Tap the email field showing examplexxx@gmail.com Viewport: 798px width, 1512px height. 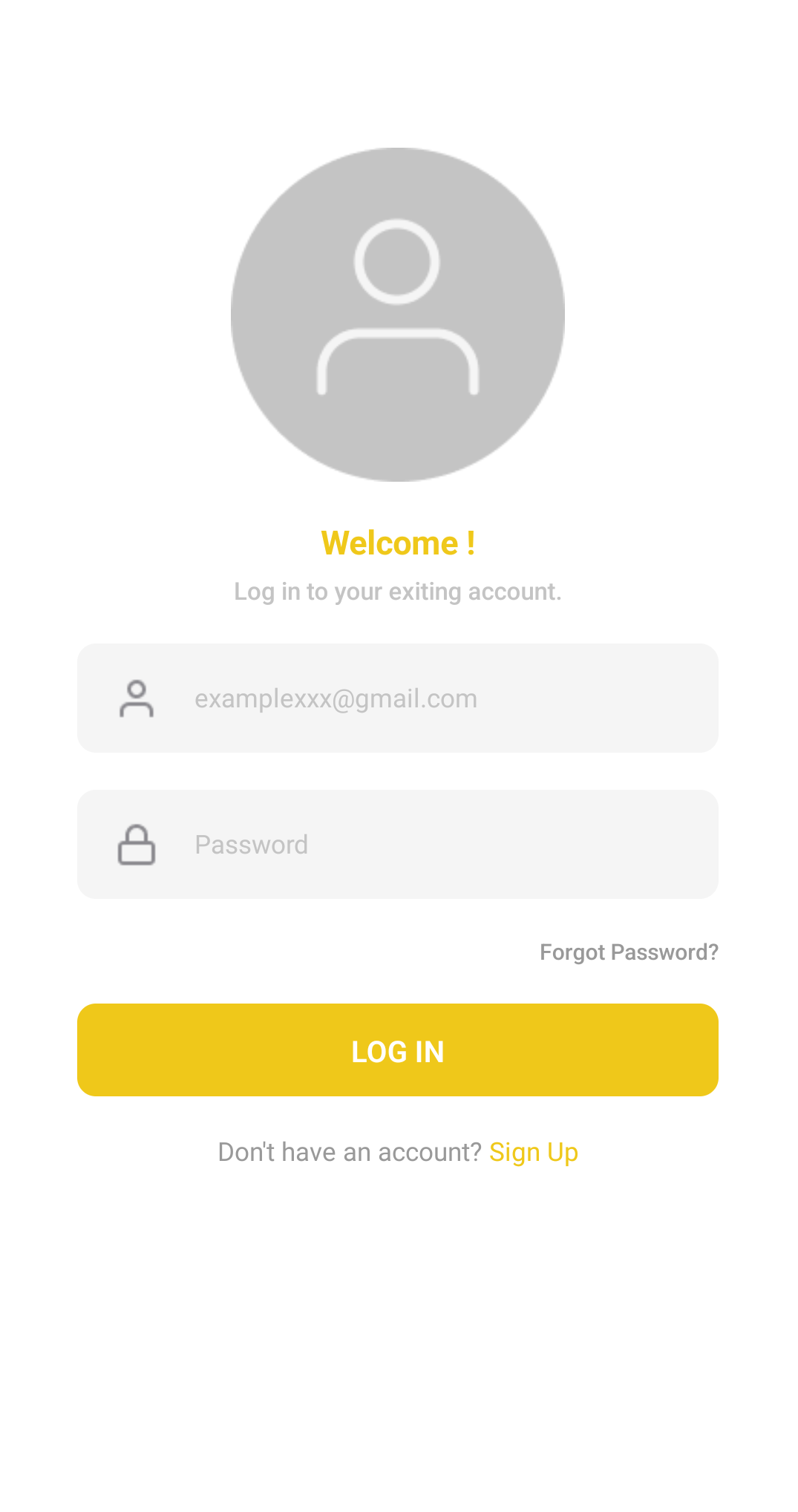(x=397, y=698)
